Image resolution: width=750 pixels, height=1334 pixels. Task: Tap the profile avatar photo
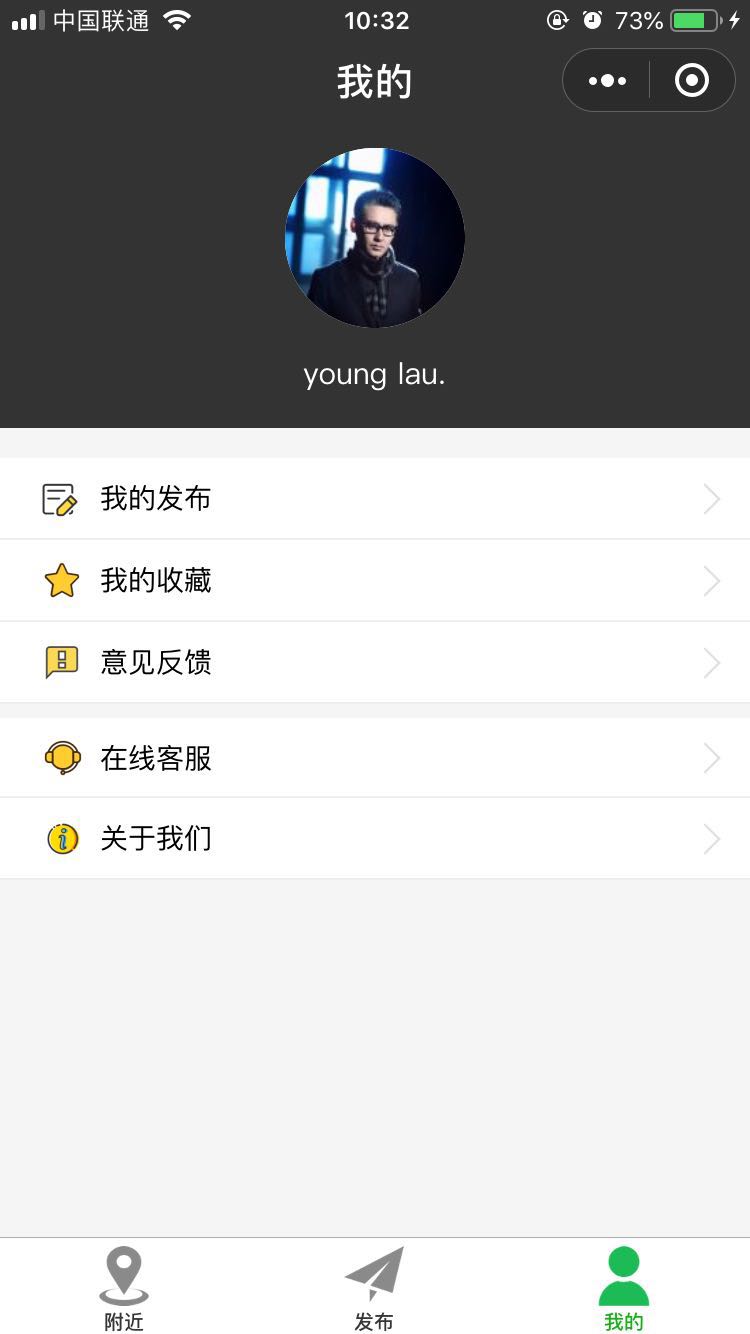[375, 238]
